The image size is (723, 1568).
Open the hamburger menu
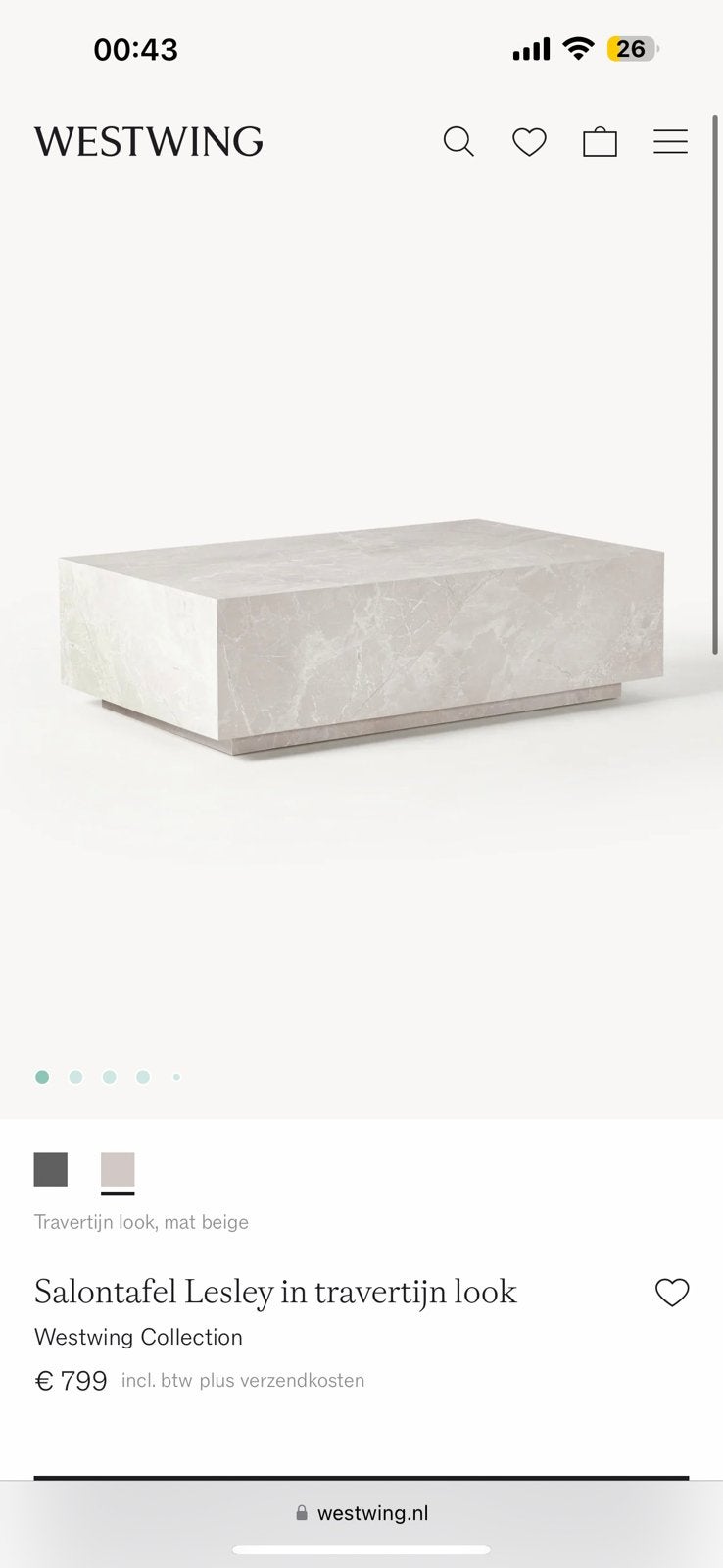[x=670, y=142]
